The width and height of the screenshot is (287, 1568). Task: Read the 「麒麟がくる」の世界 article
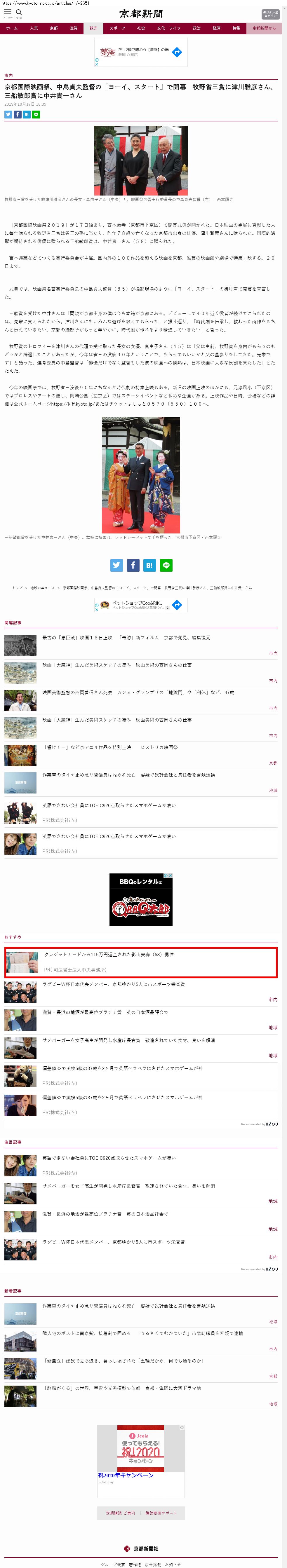click(x=122, y=1389)
